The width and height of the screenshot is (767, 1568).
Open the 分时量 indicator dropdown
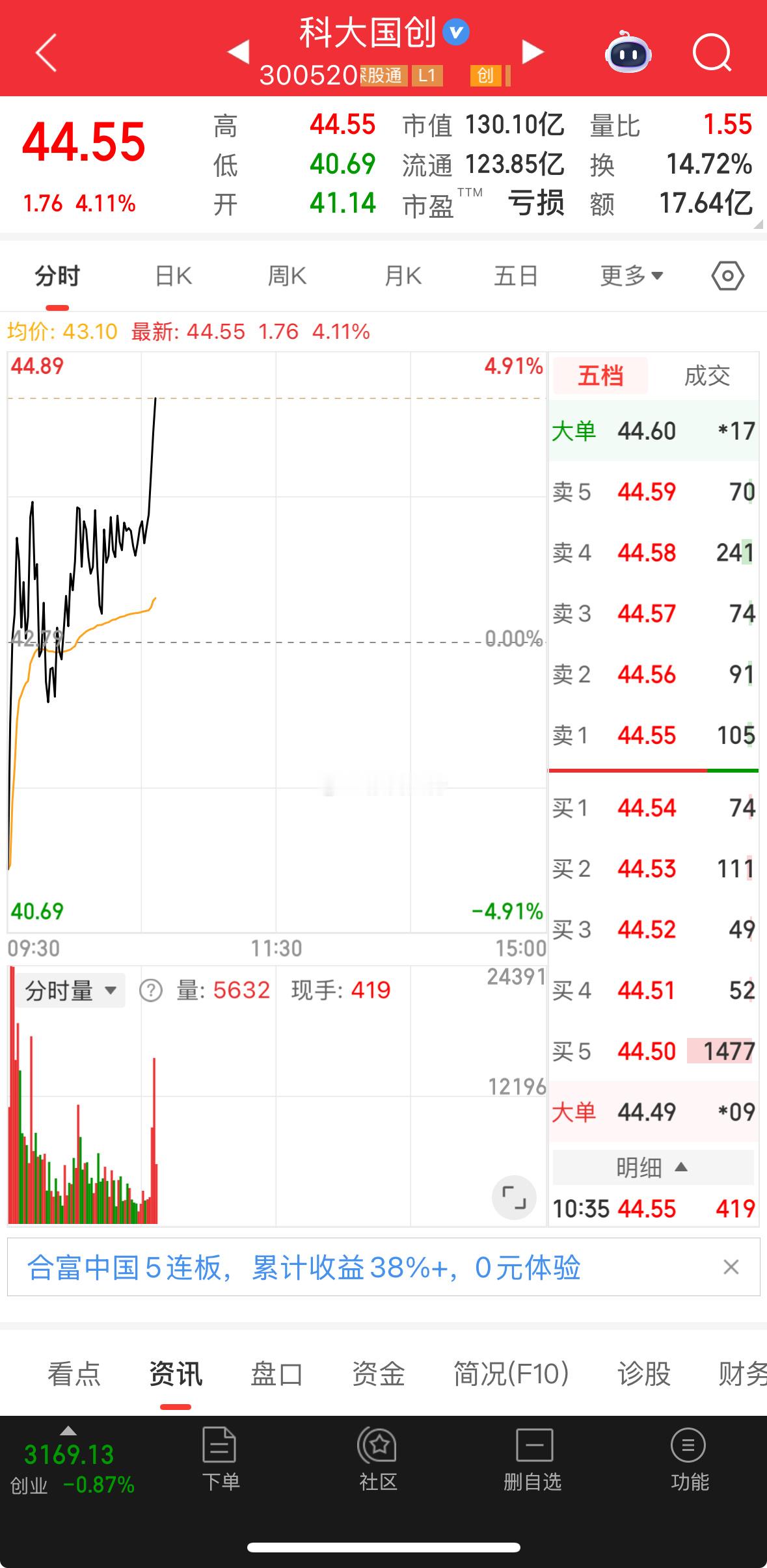pyautogui.click(x=68, y=990)
